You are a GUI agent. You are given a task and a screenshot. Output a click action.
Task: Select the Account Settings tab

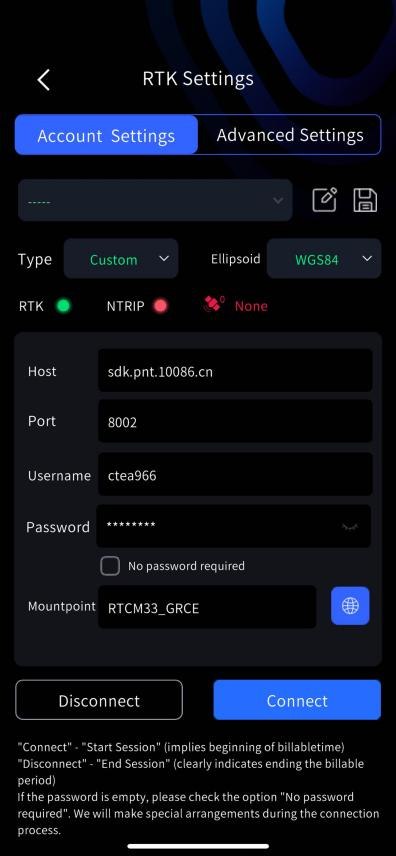click(107, 135)
